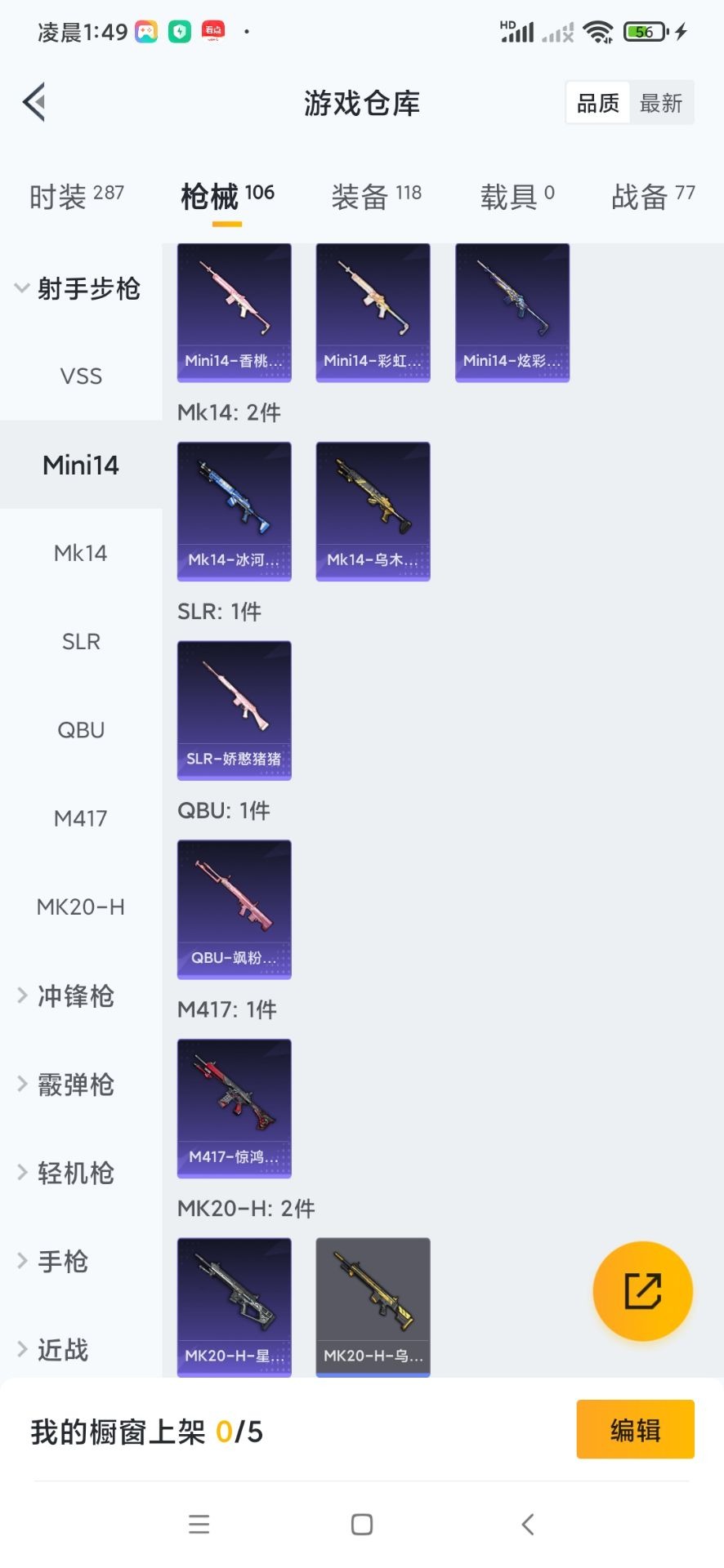Sort items by 最新
The height and width of the screenshot is (1568, 724).
tap(660, 103)
